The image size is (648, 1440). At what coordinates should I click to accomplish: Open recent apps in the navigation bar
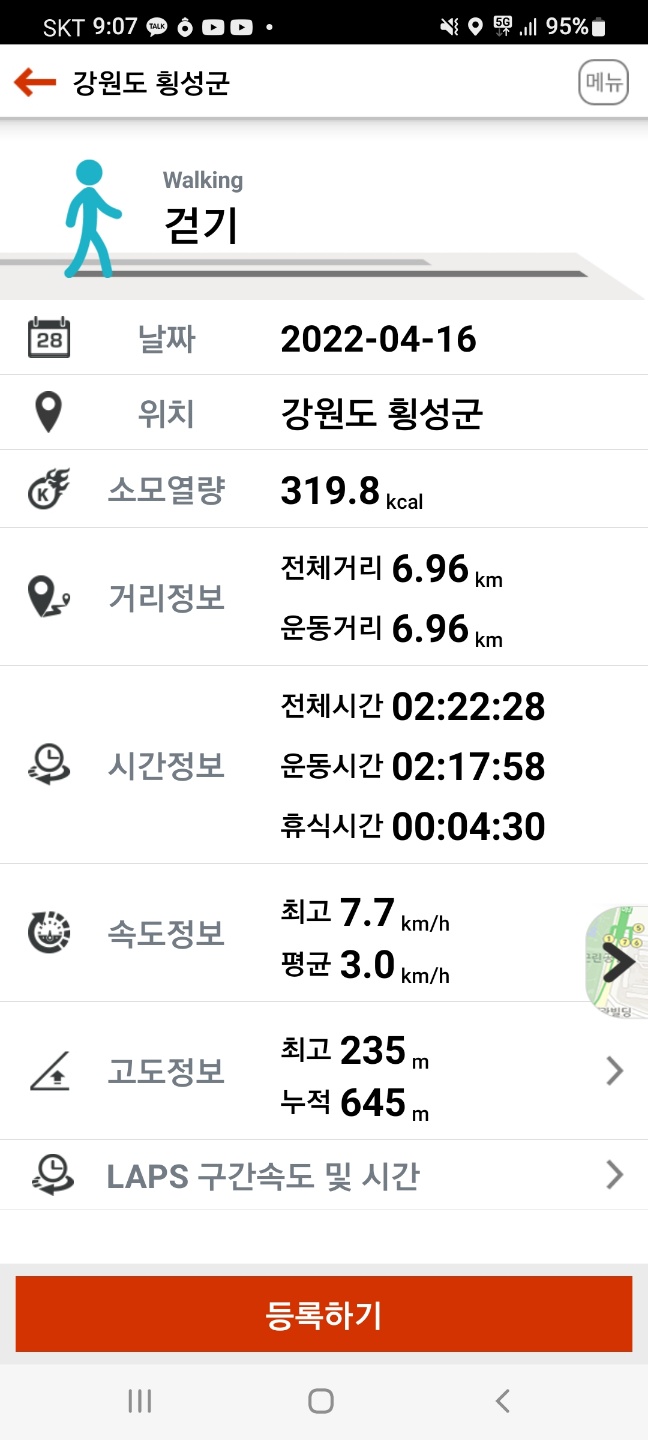pos(140,1401)
